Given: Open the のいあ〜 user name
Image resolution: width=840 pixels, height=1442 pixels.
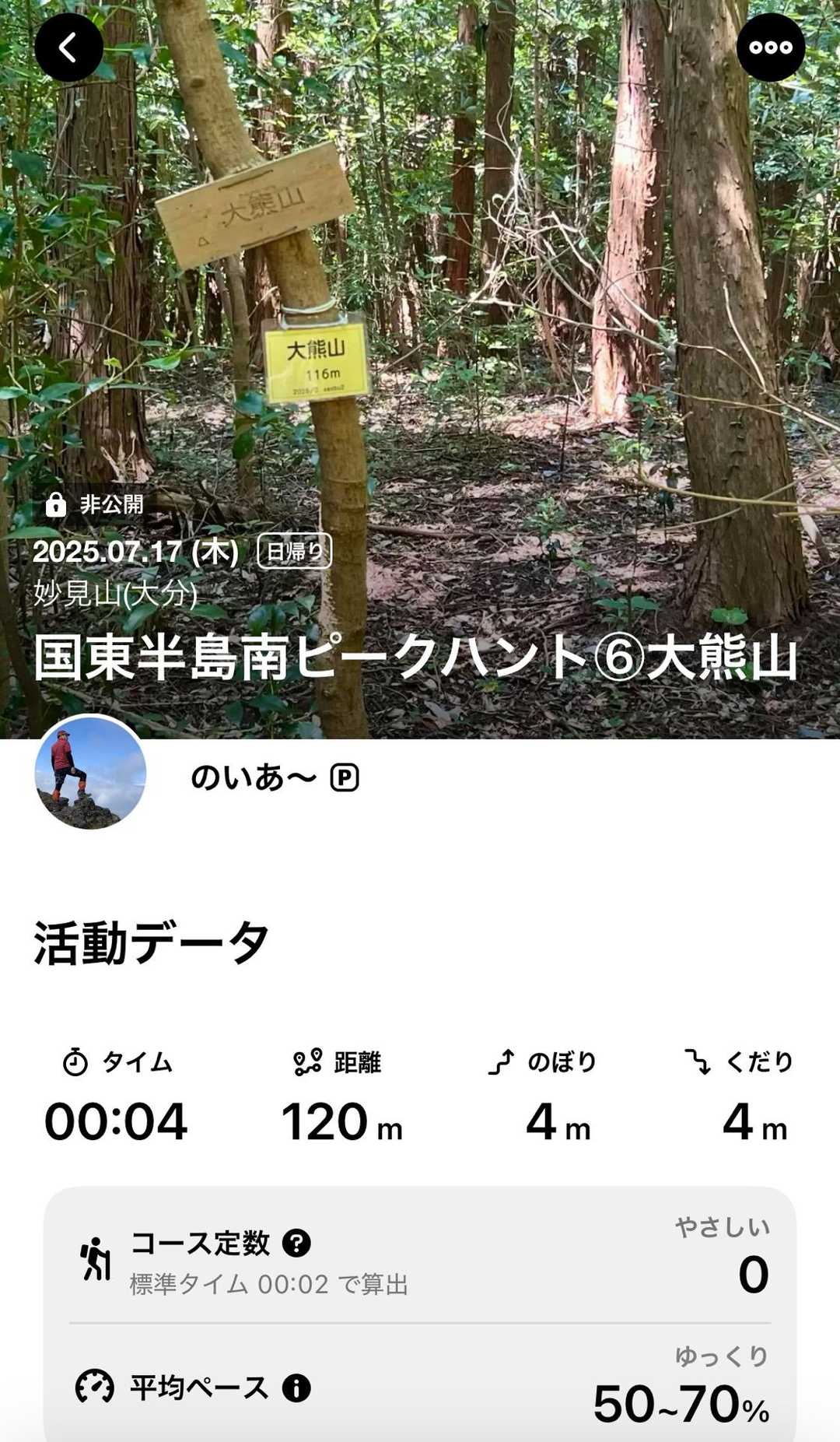Looking at the screenshot, I should [x=254, y=777].
